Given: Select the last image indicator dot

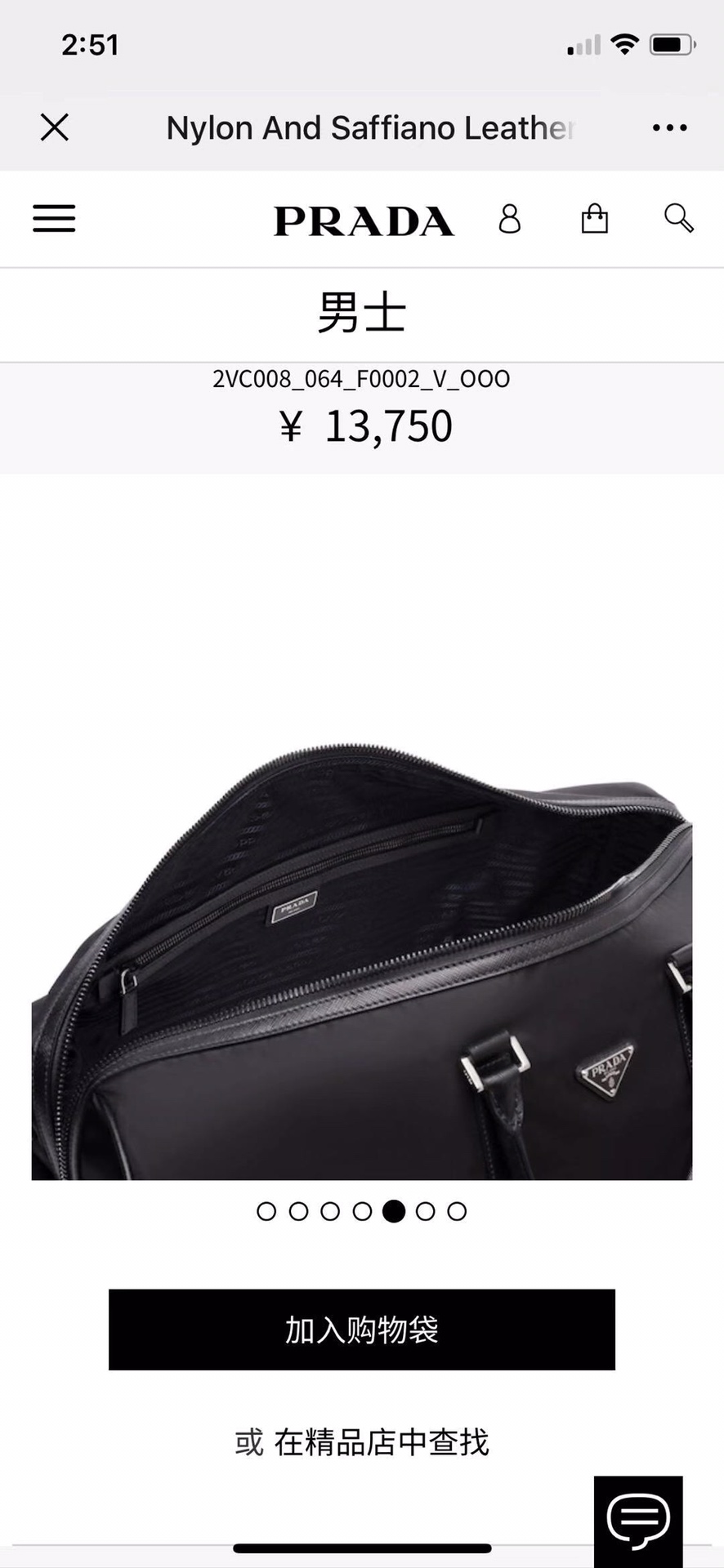Looking at the screenshot, I should tap(457, 1211).
